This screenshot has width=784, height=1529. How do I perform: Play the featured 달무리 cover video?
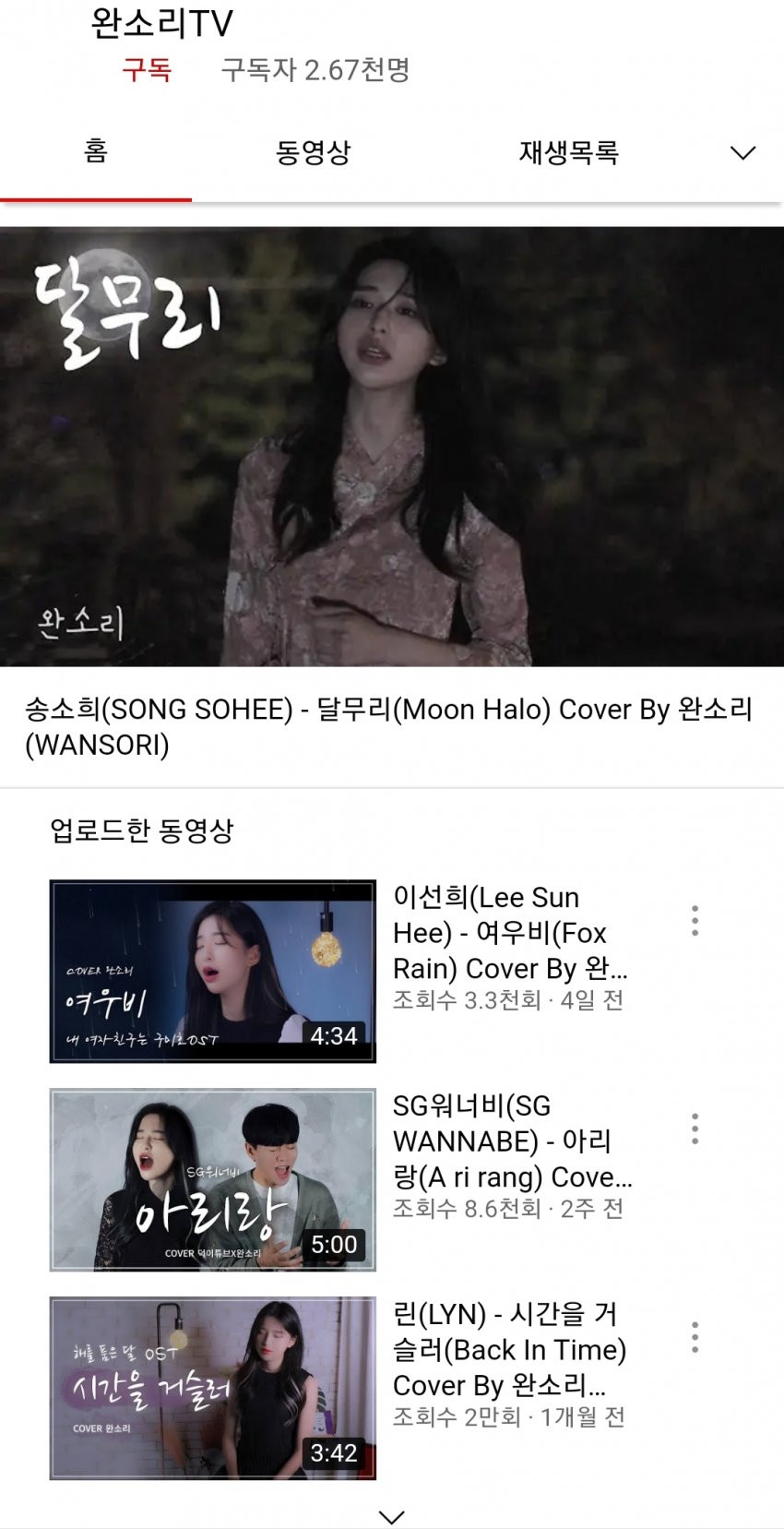[x=392, y=447]
